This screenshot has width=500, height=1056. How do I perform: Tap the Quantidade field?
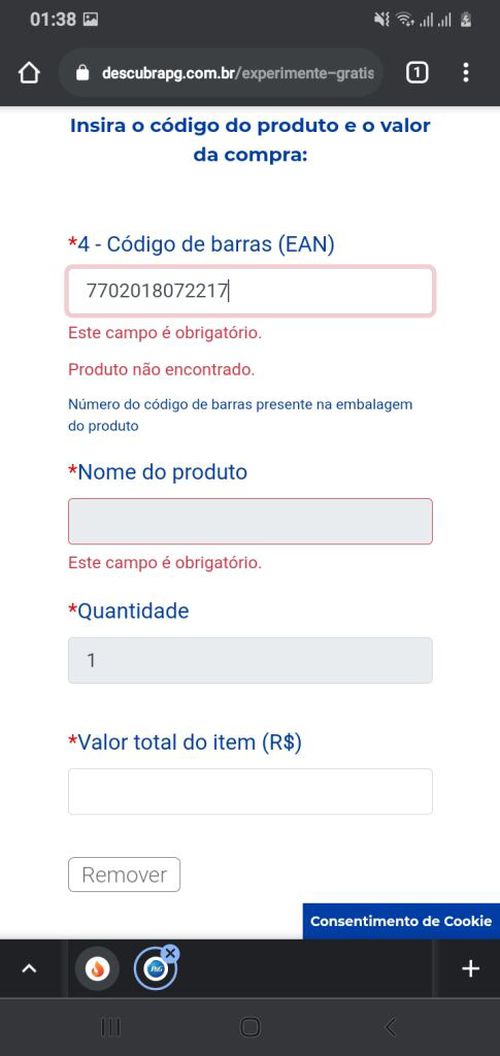click(x=250, y=660)
